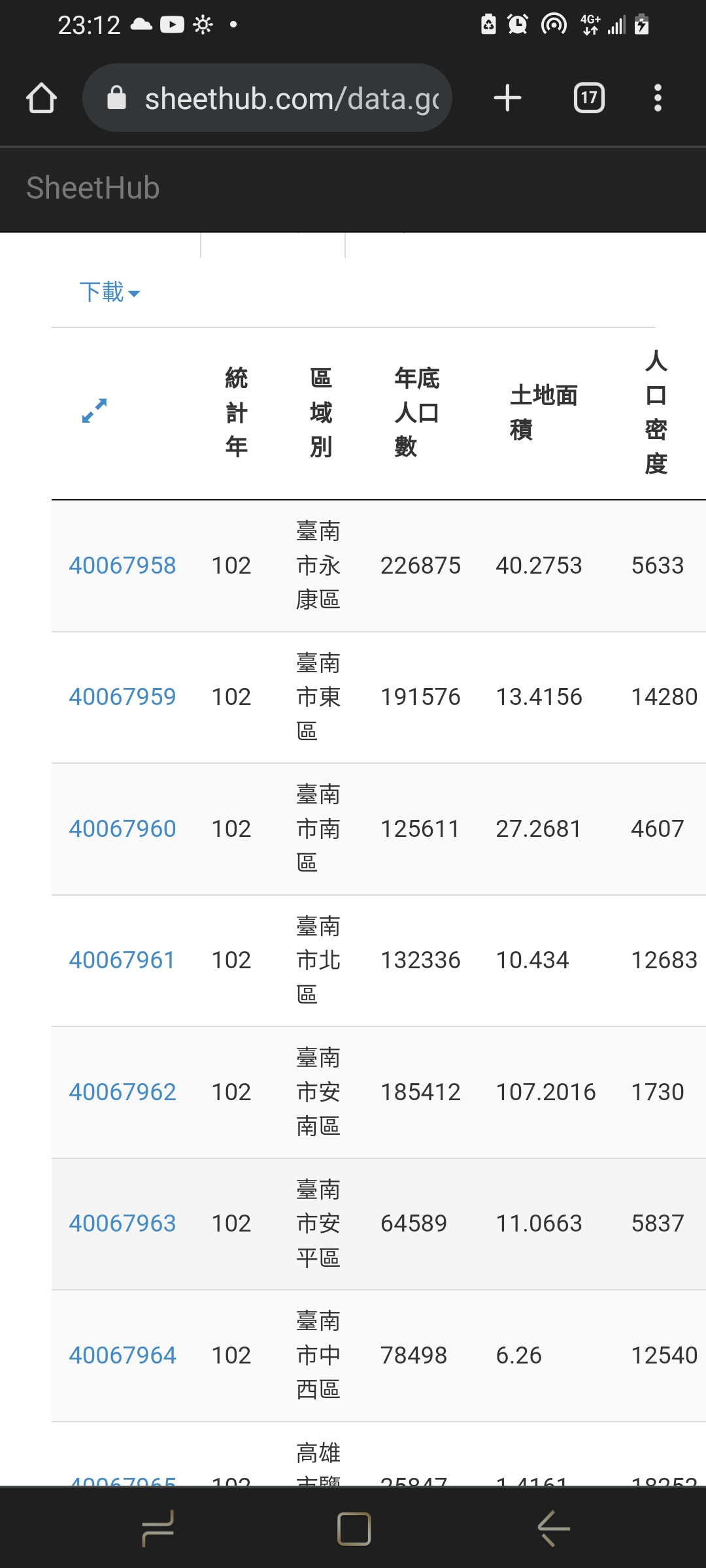This screenshot has height=1568, width=706.
Task: Open record 40067964
Action: tap(122, 1355)
